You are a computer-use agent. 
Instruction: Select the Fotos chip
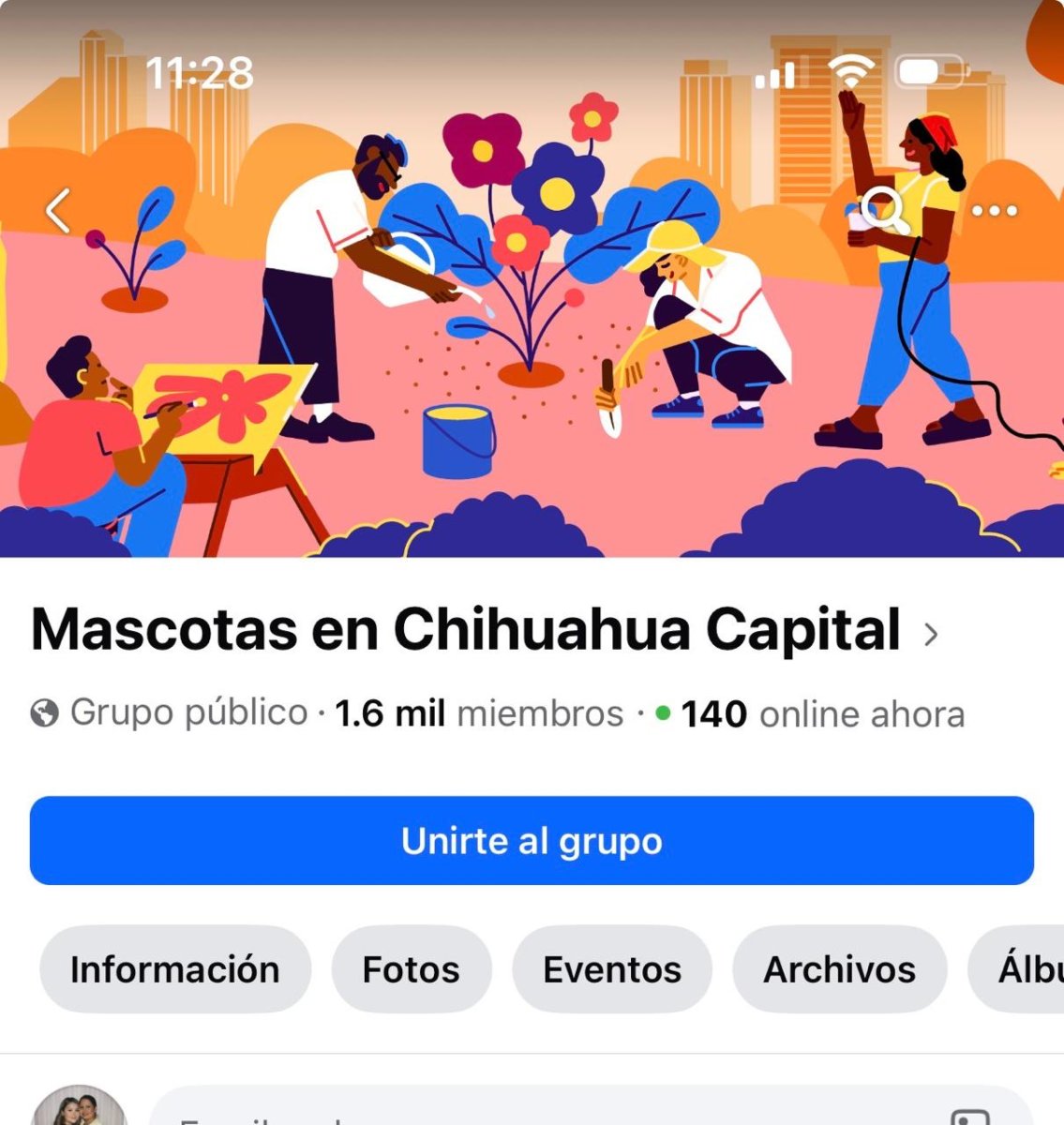[x=411, y=969]
